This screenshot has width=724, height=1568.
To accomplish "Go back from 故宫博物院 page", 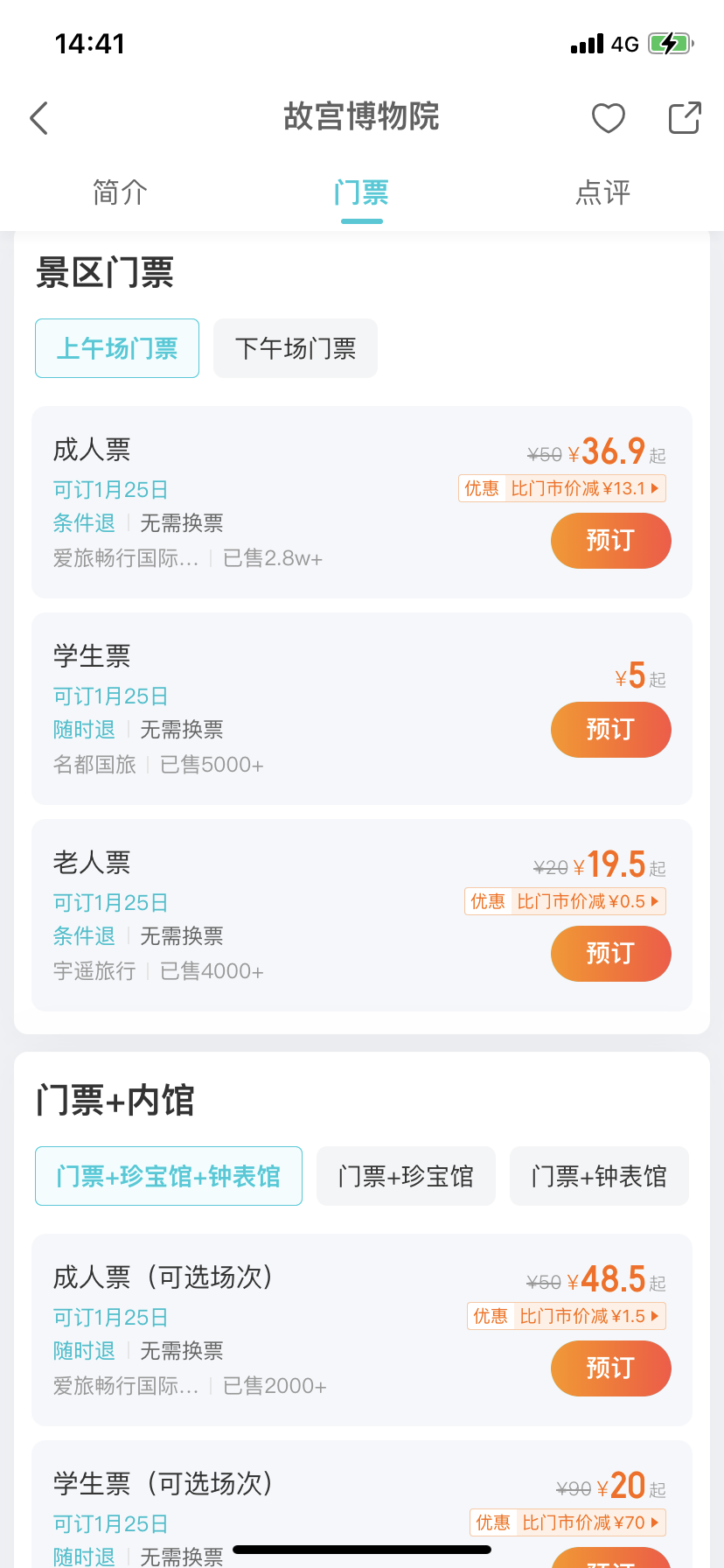I will click(39, 118).
